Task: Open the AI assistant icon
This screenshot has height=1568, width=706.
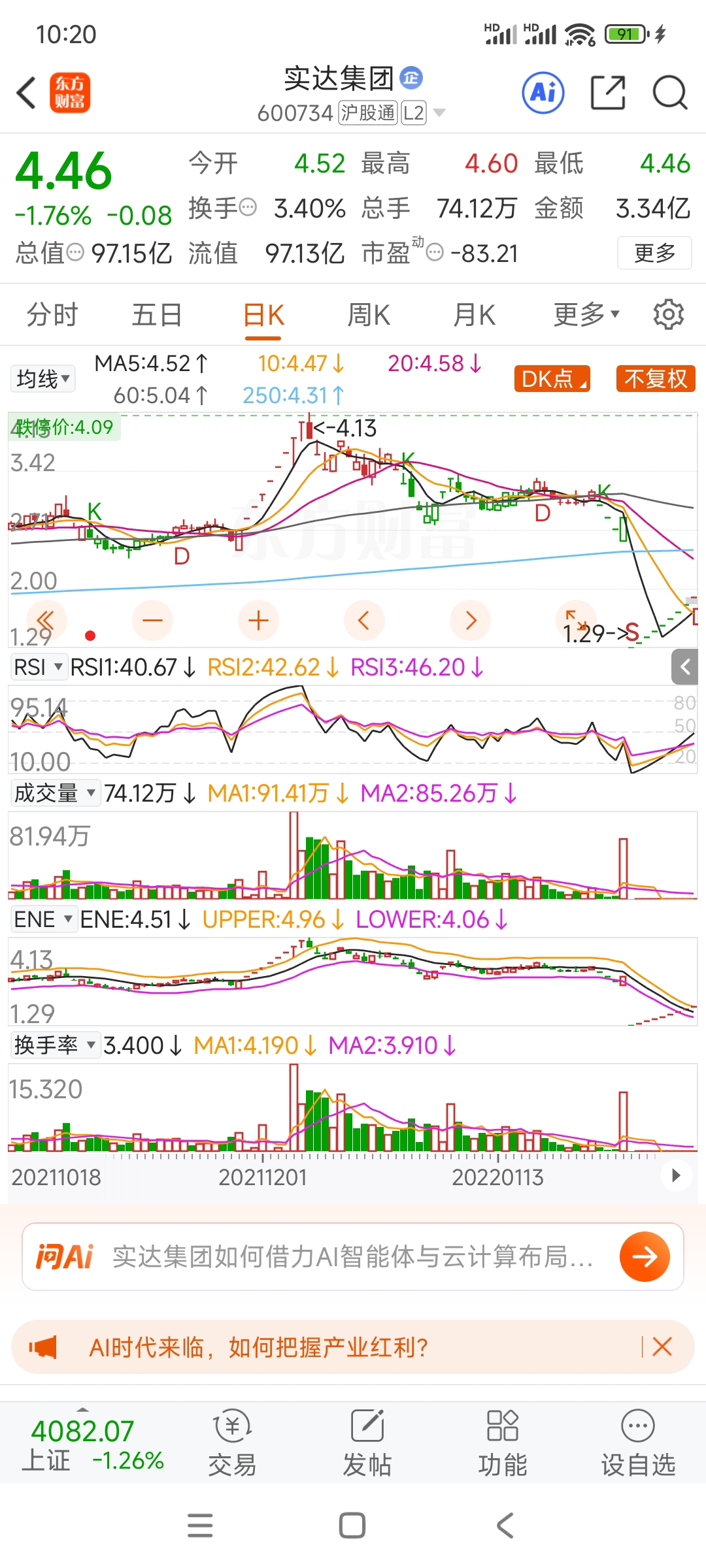Action: (x=543, y=92)
